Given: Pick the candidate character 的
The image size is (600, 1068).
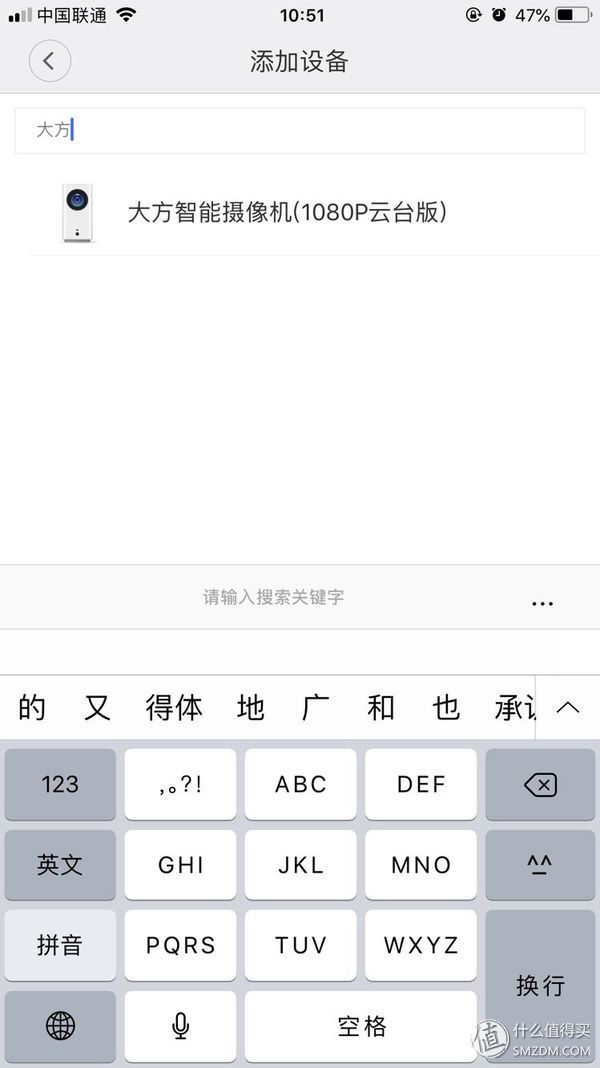Looking at the screenshot, I should click(x=32, y=708).
